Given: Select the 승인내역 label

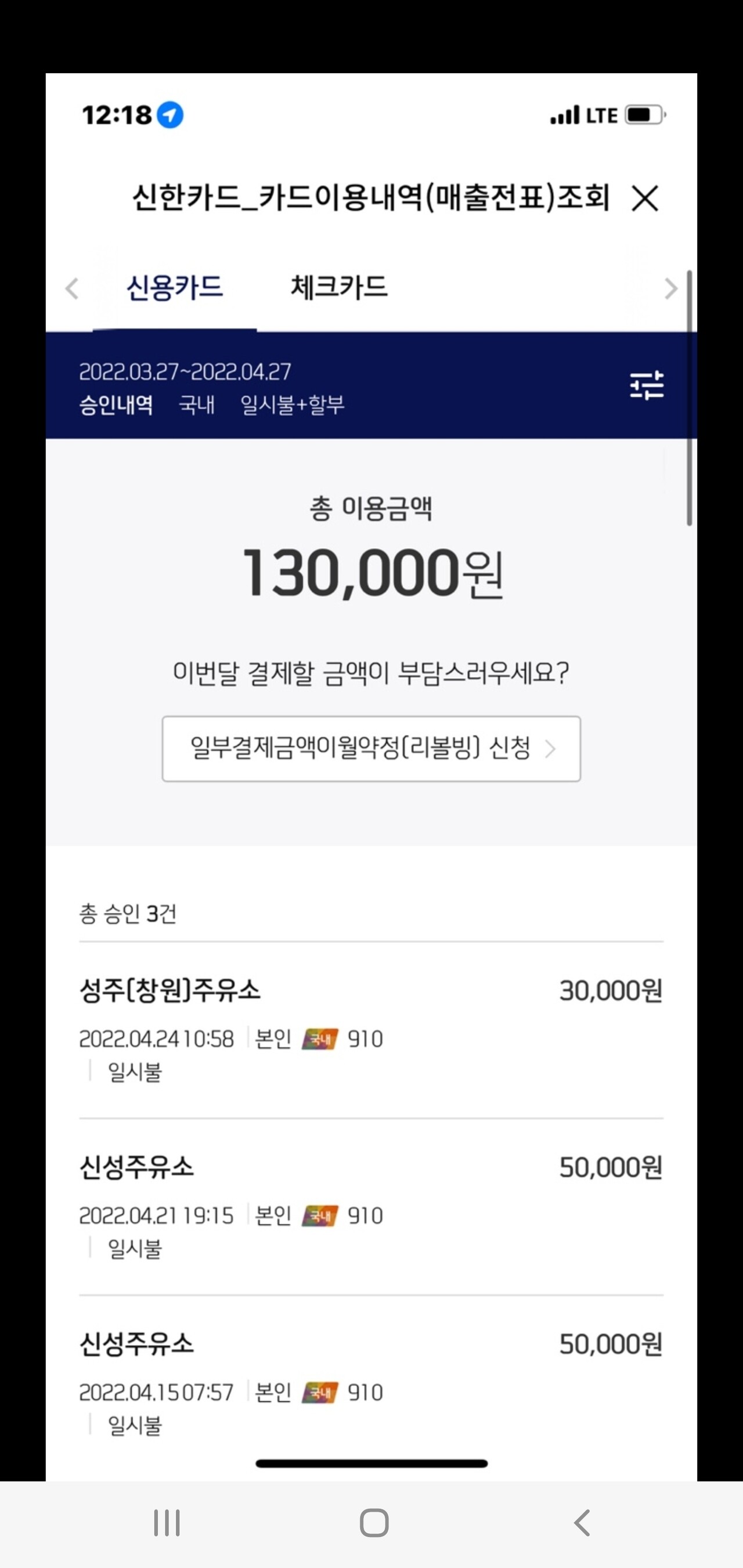Looking at the screenshot, I should pyautogui.click(x=116, y=405).
